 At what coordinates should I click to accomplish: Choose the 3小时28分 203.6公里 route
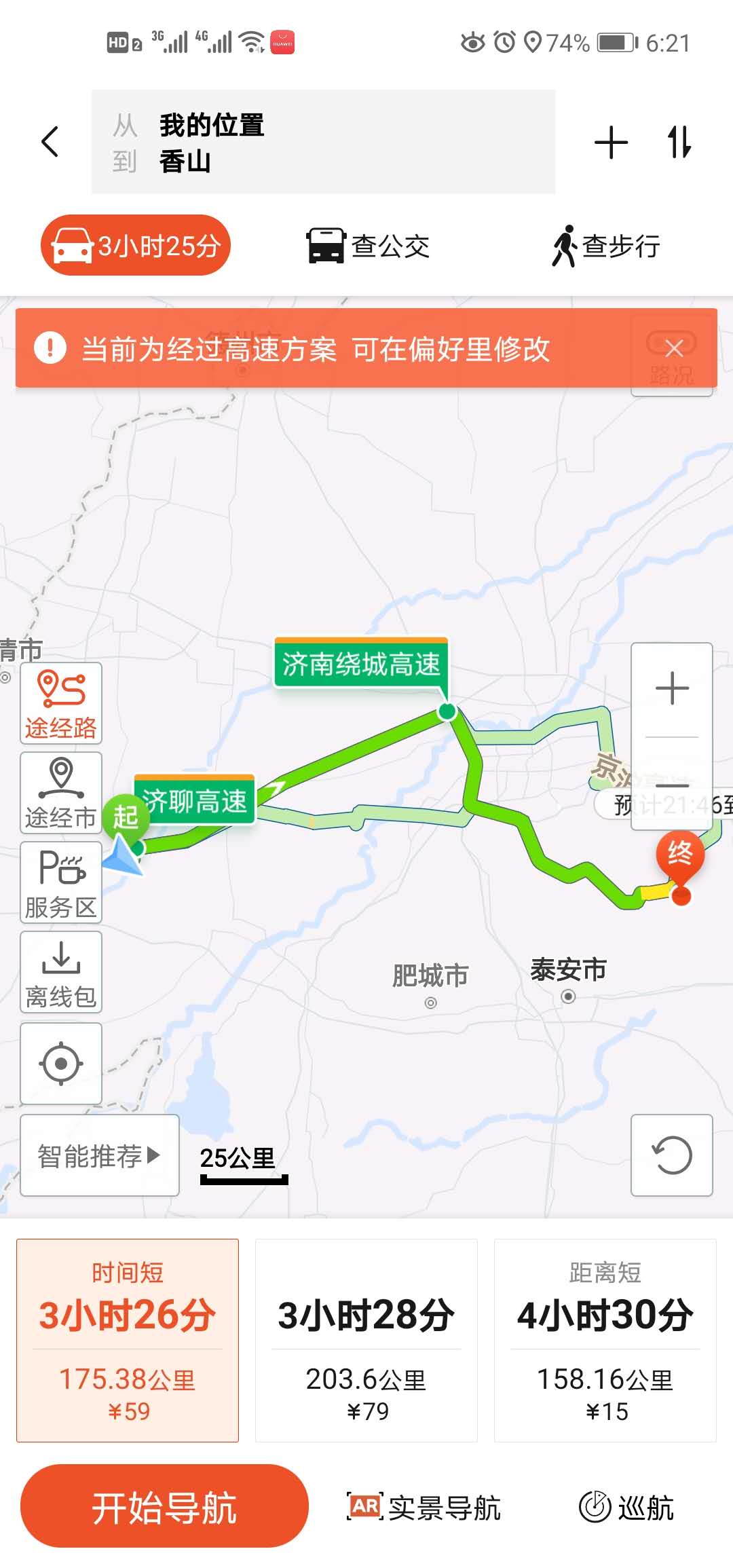(x=366, y=1341)
